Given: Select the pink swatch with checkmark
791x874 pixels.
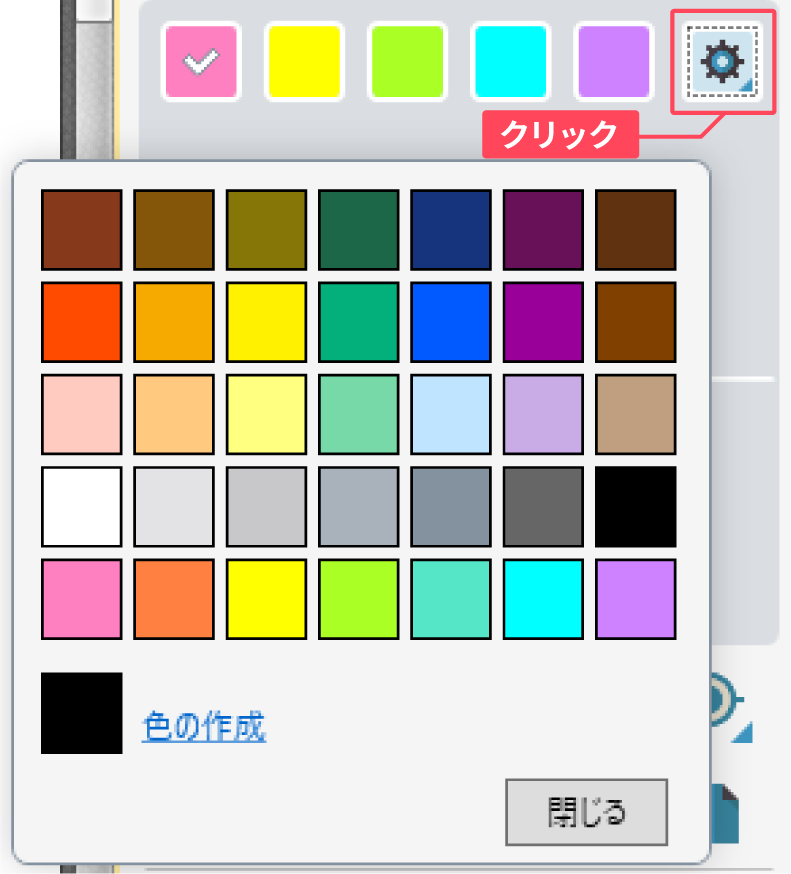Looking at the screenshot, I should (x=202, y=62).
